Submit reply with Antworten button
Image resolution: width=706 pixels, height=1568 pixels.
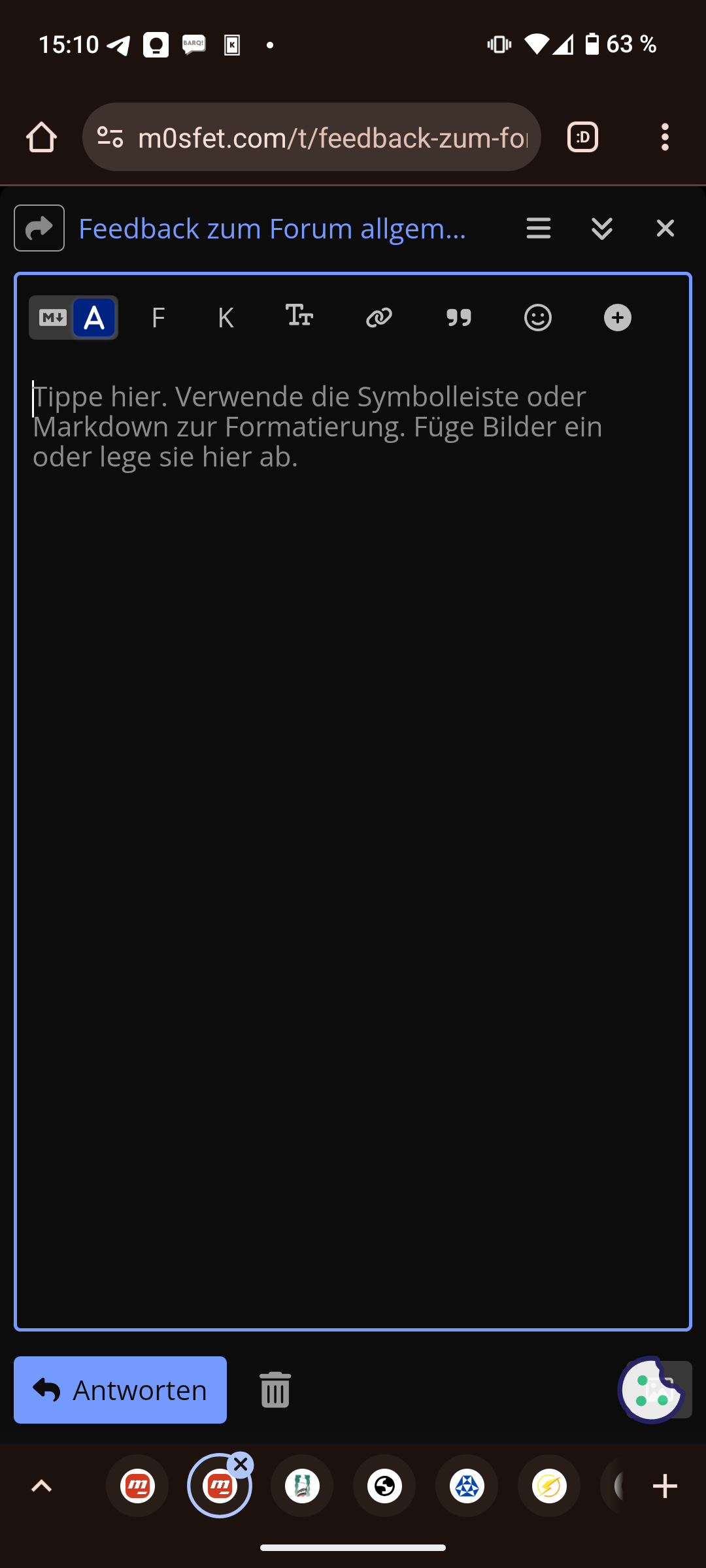[x=120, y=1390]
